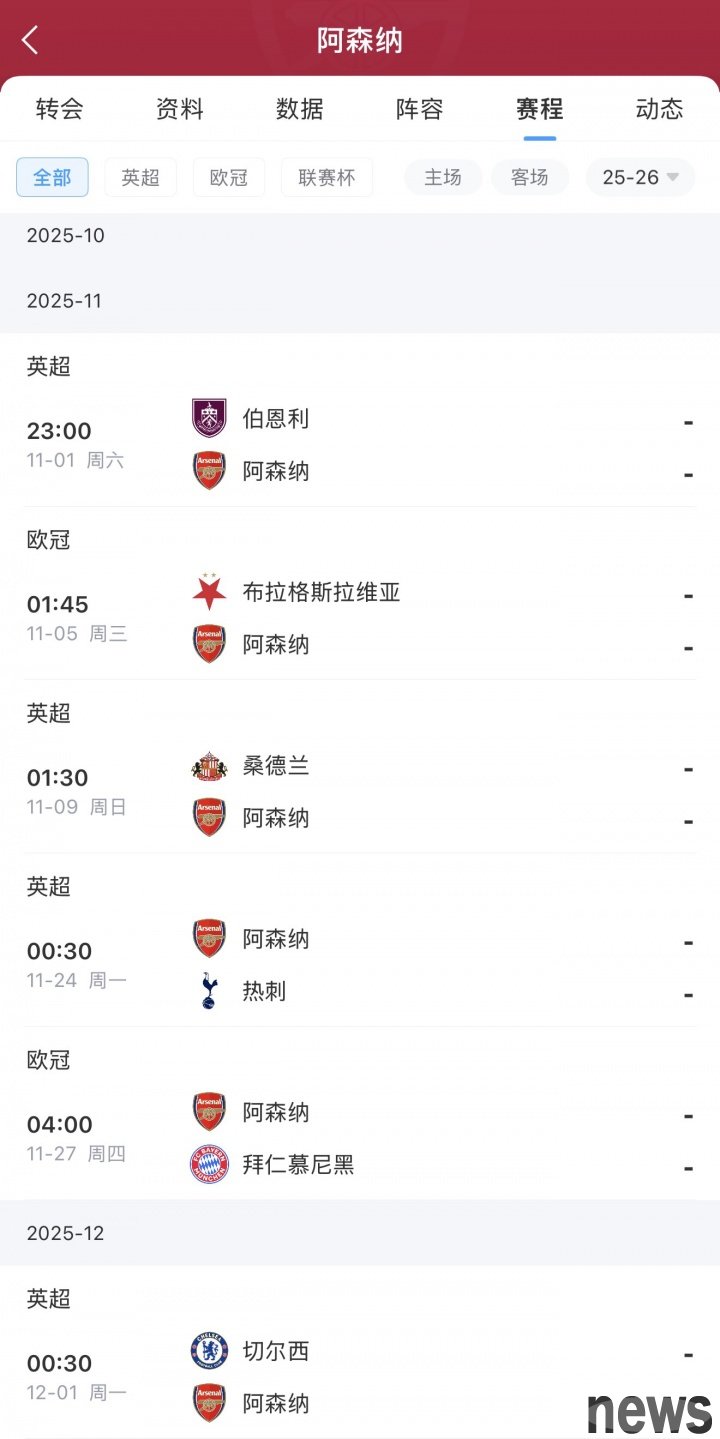Open the 布拉格斯拉维亚 vs 阿森纳 match
The width and height of the screenshot is (720, 1439).
(x=360, y=618)
